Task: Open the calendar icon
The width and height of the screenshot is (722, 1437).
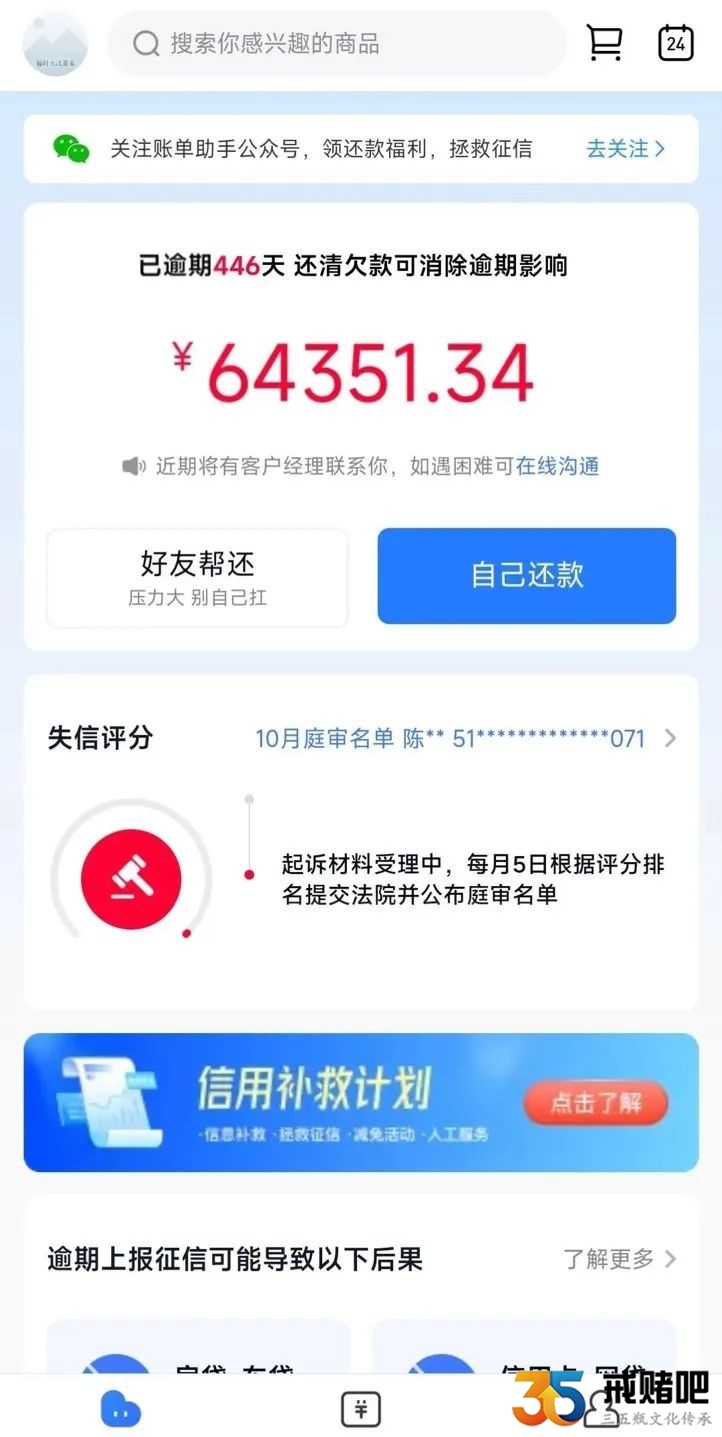Action: click(x=676, y=43)
